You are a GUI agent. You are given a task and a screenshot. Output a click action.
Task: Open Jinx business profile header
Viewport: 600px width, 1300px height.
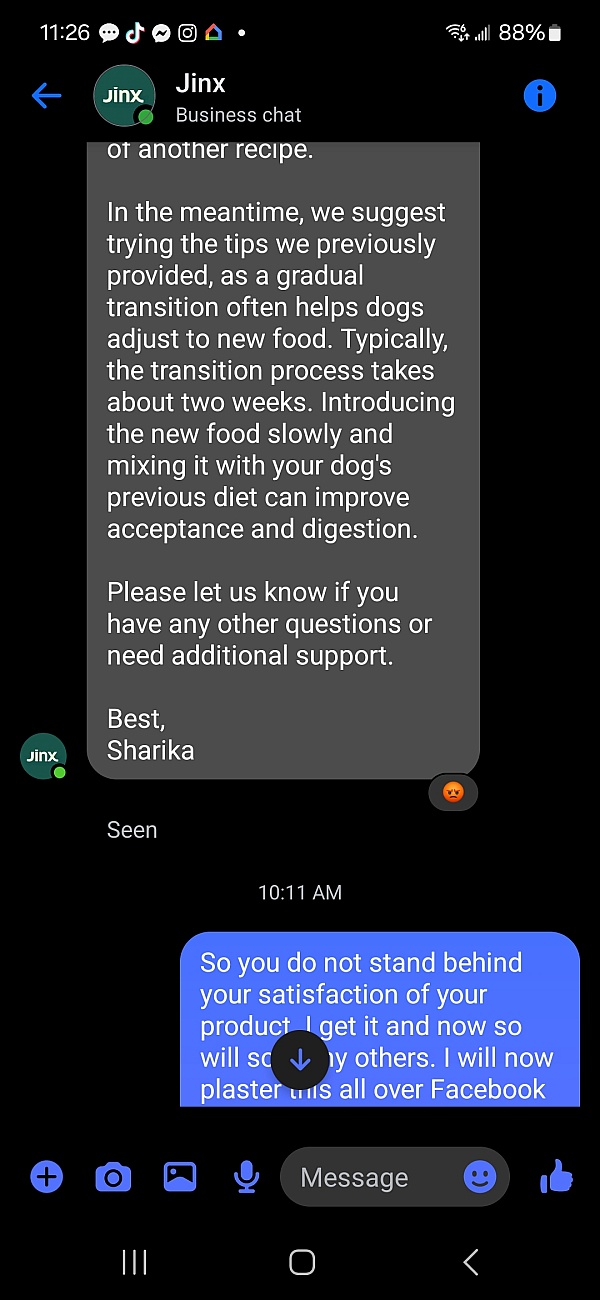pyautogui.click(x=236, y=97)
